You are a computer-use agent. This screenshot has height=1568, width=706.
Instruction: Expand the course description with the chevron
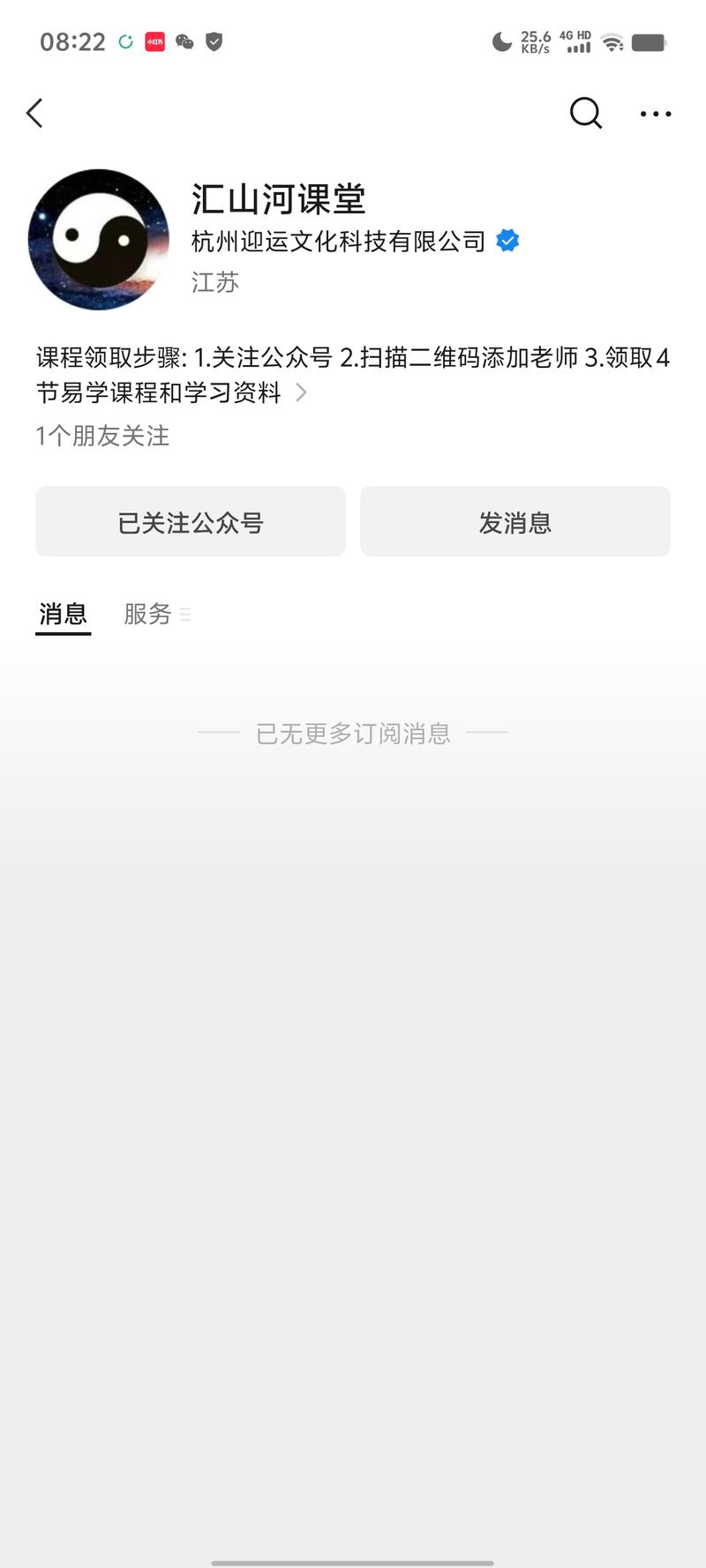(x=303, y=393)
